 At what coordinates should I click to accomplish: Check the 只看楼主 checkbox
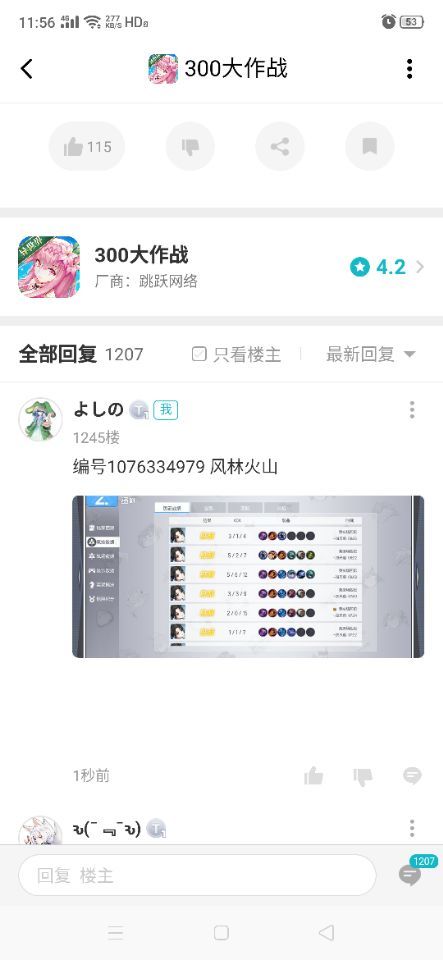199,354
